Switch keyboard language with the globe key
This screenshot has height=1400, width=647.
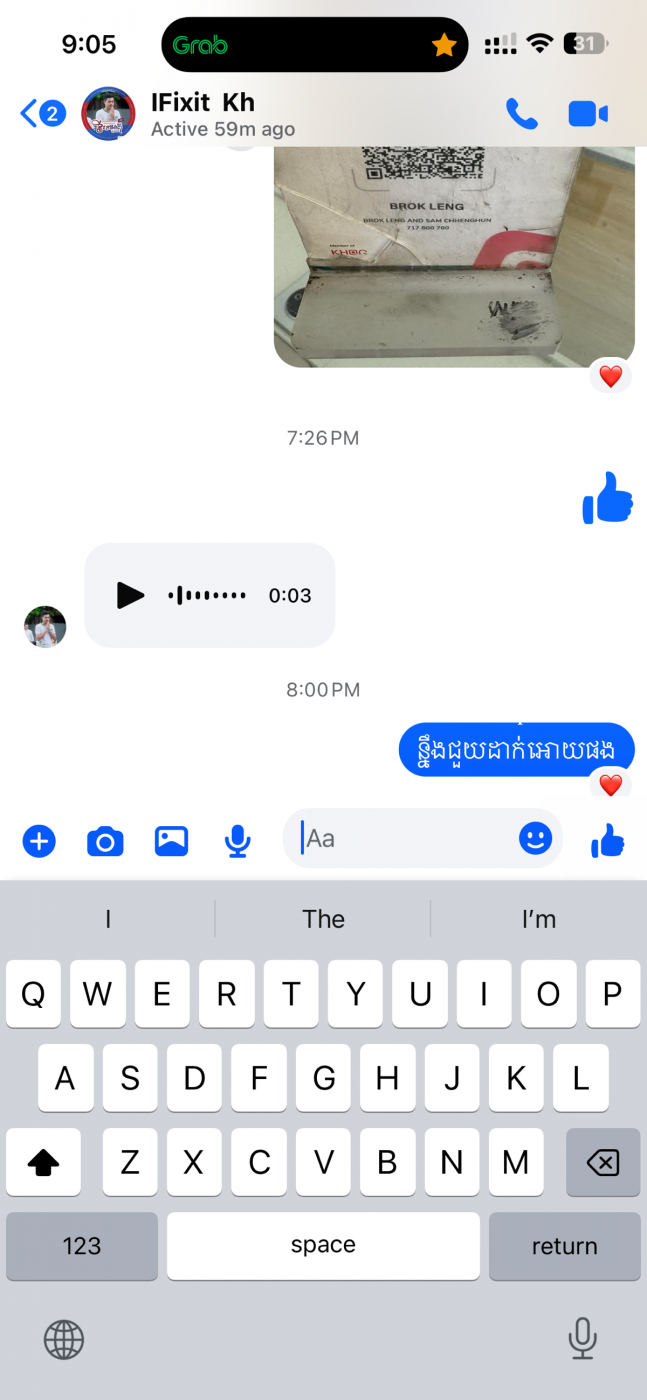click(x=64, y=1338)
